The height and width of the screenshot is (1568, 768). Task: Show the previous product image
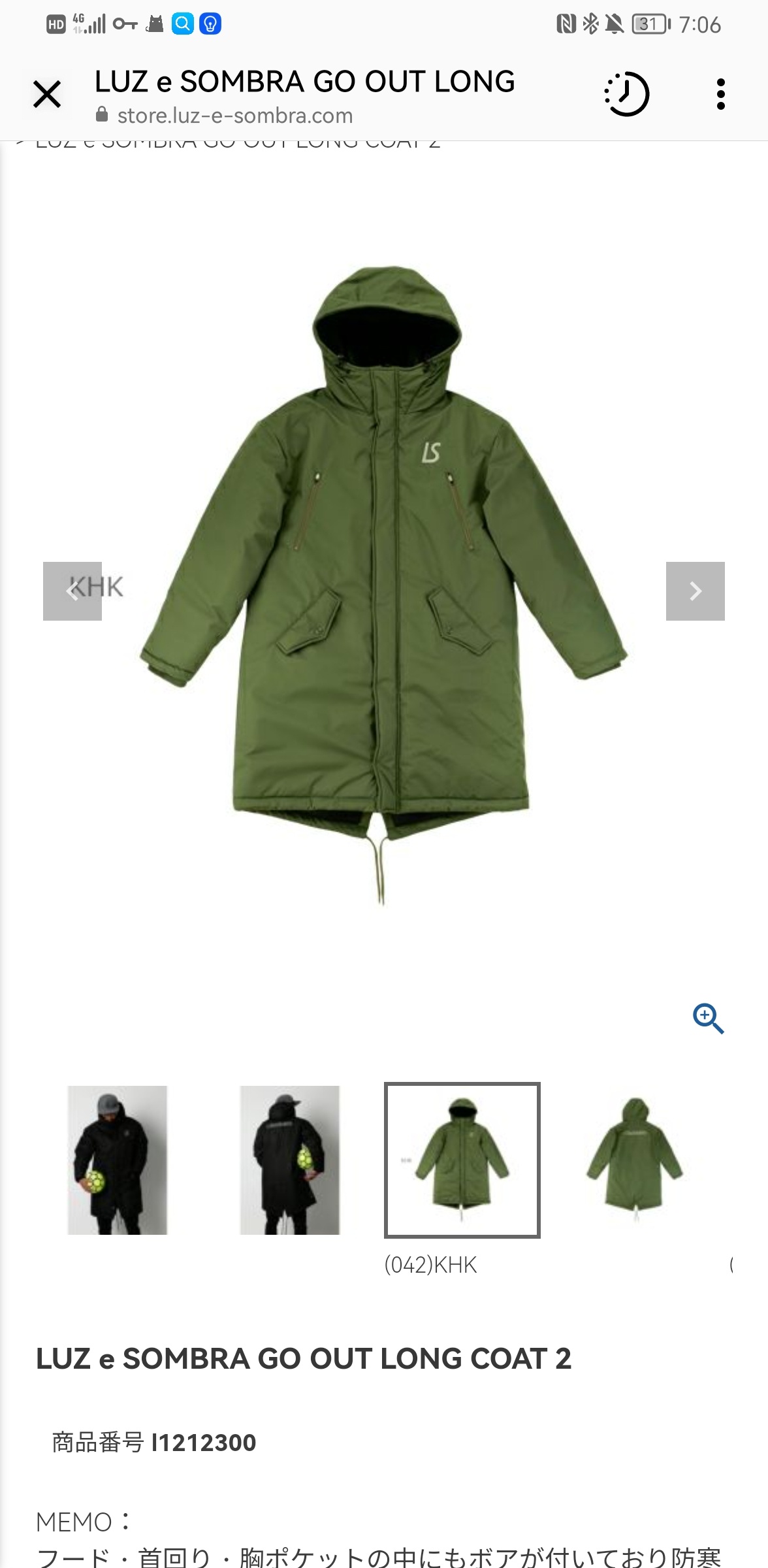[72, 591]
